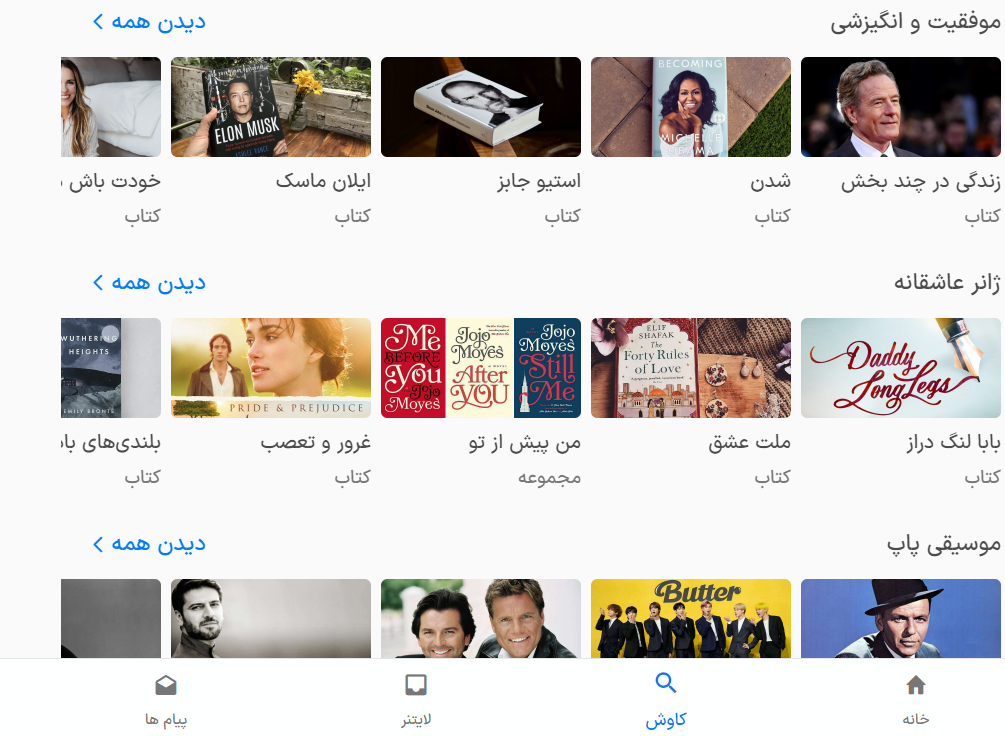Open the book زندگی در چند بخش

[x=900, y=107]
